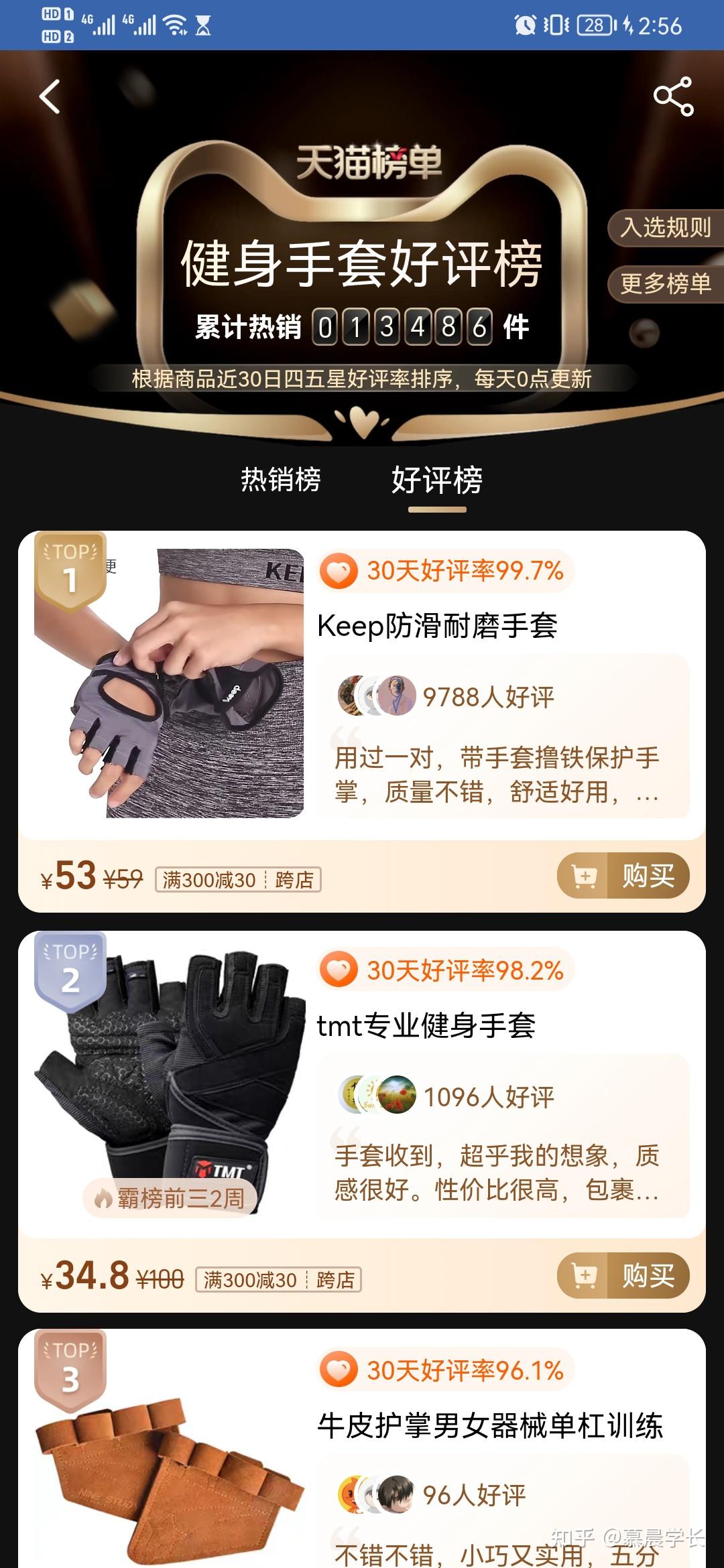Tap the heart icon next to 98.2% rating
The height and width of the screenshot is (1568, 724).
coord(341,969)
